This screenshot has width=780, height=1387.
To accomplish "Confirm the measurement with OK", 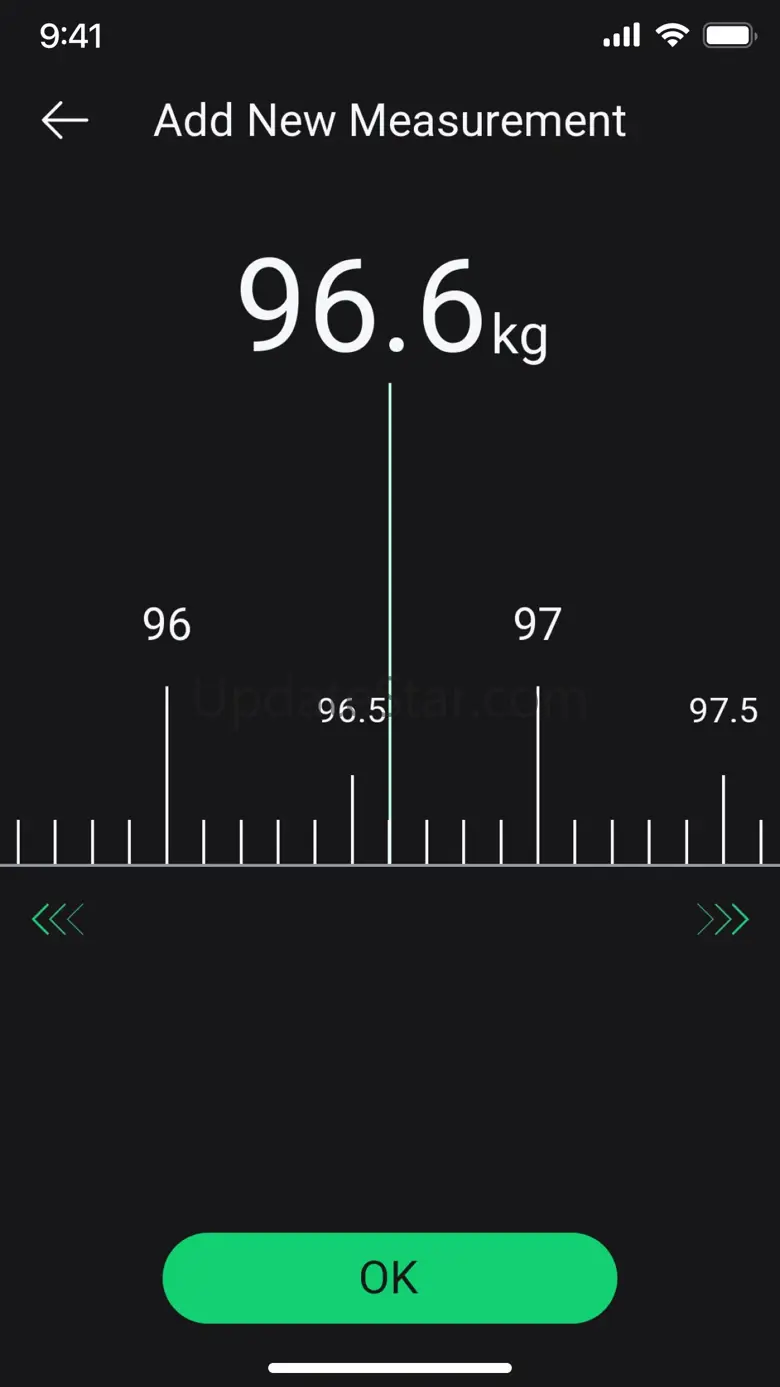I will [x=389, y=1277].
